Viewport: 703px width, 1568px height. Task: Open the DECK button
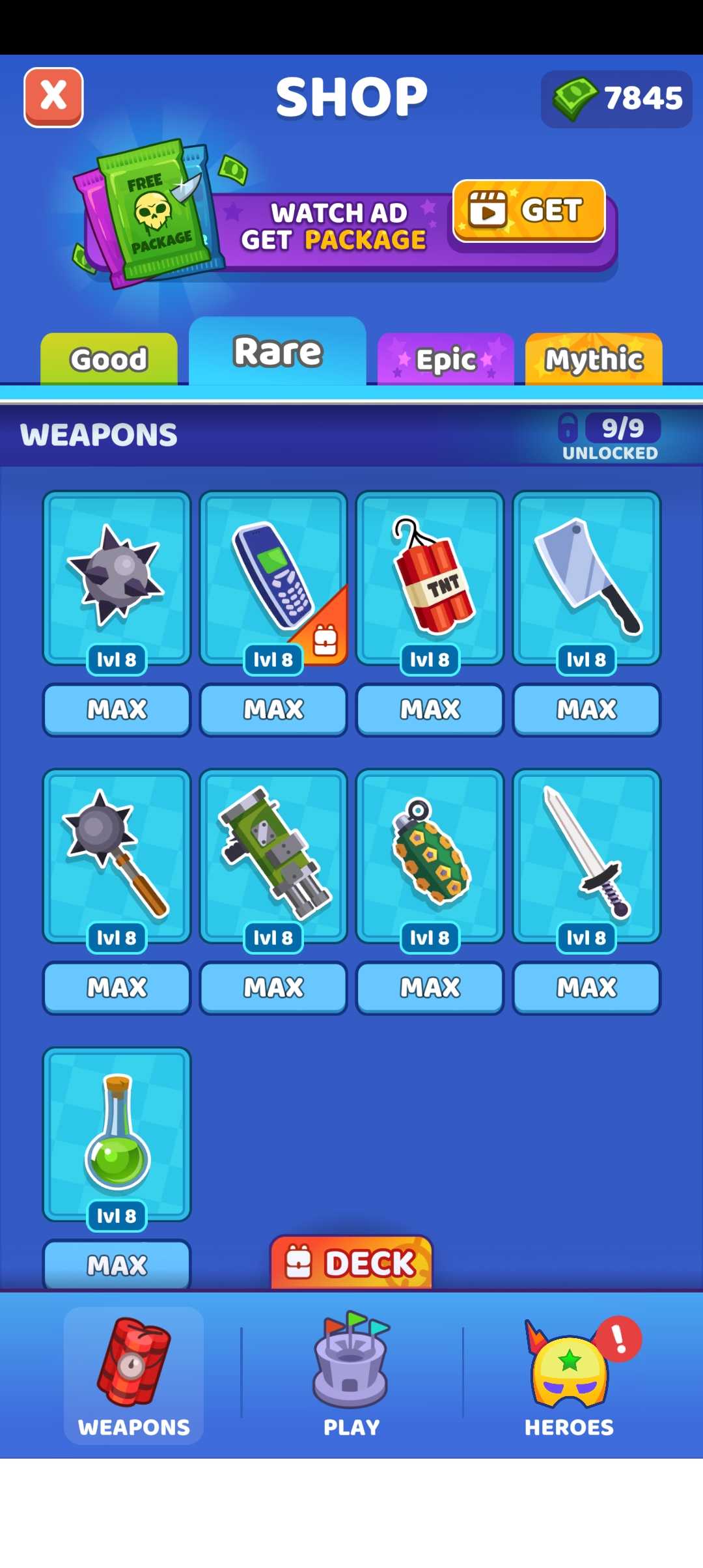click(351, 1263)
